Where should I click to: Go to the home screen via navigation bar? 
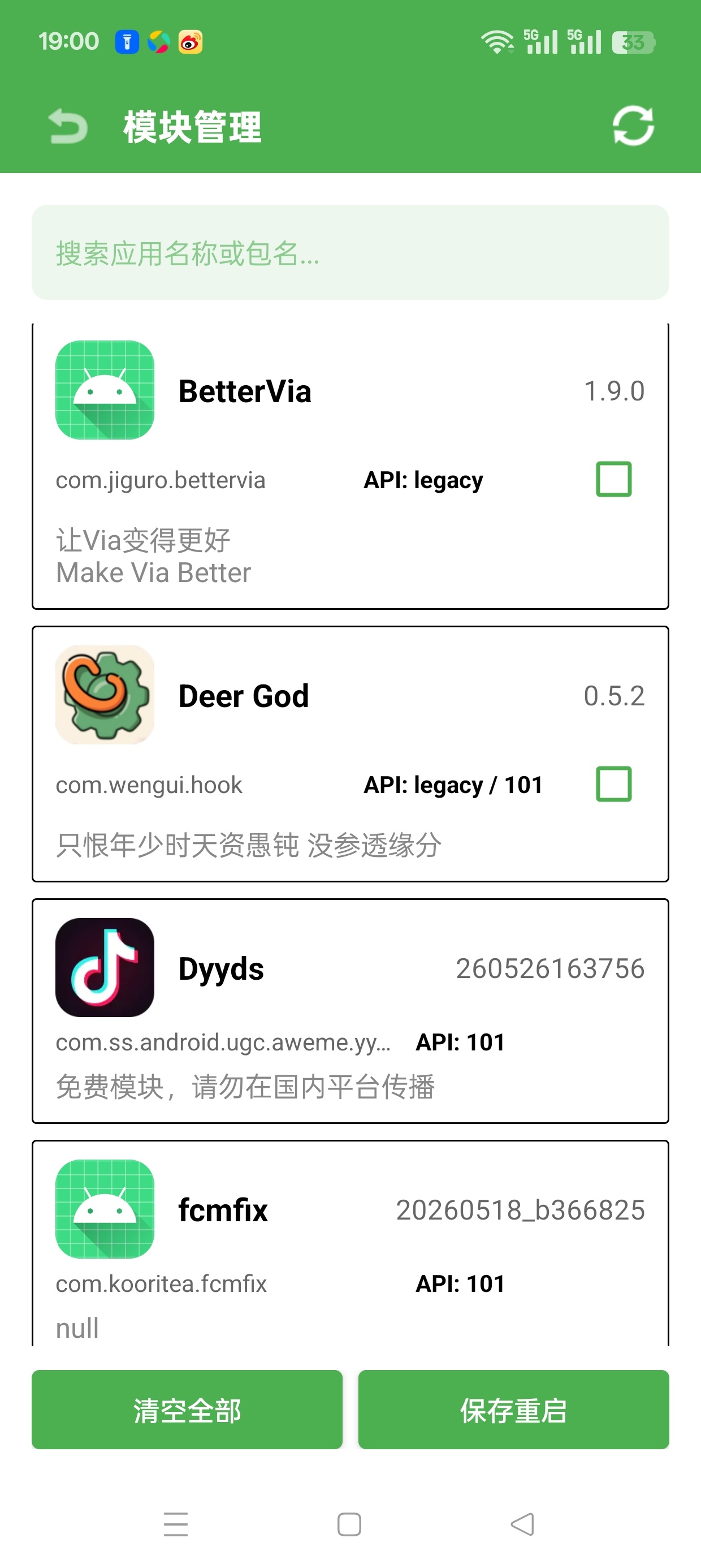click(x=349, y=1524)
